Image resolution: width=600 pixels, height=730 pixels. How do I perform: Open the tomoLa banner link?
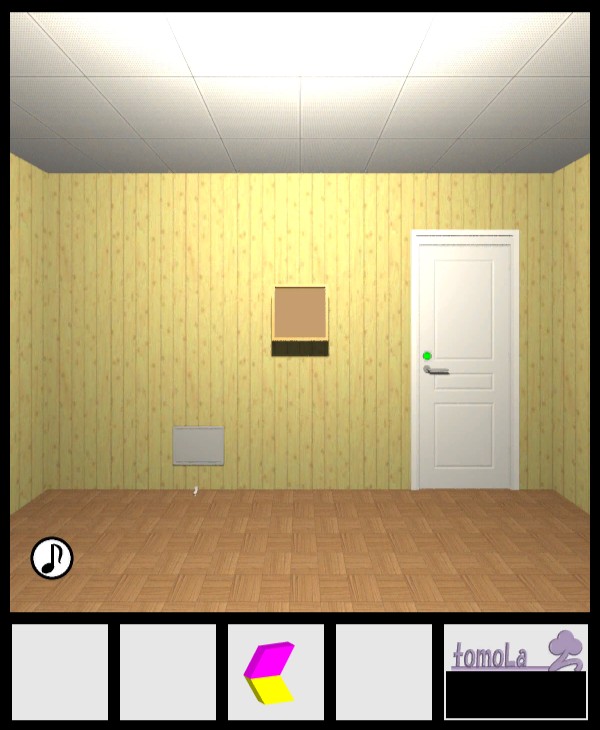515,656
